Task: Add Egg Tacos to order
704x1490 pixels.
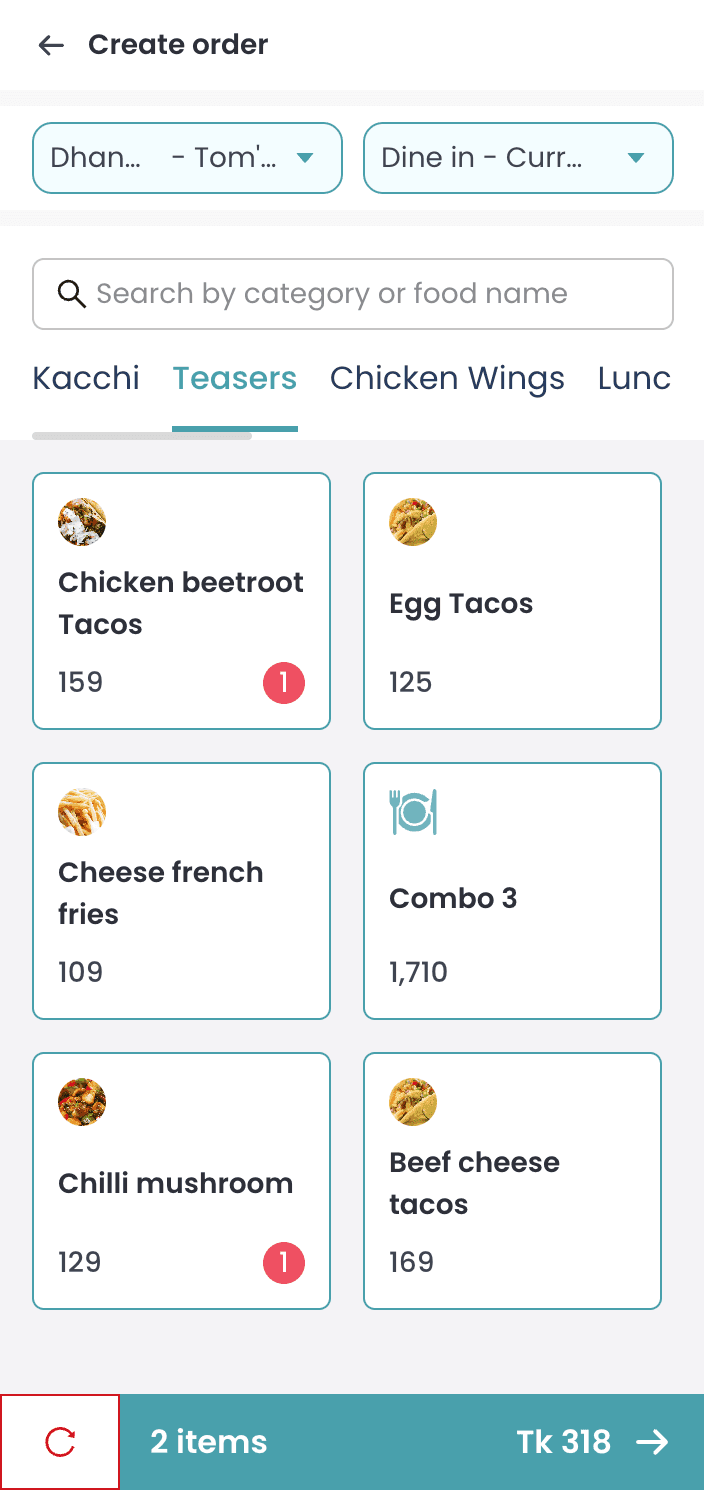Action: [512, 601]
